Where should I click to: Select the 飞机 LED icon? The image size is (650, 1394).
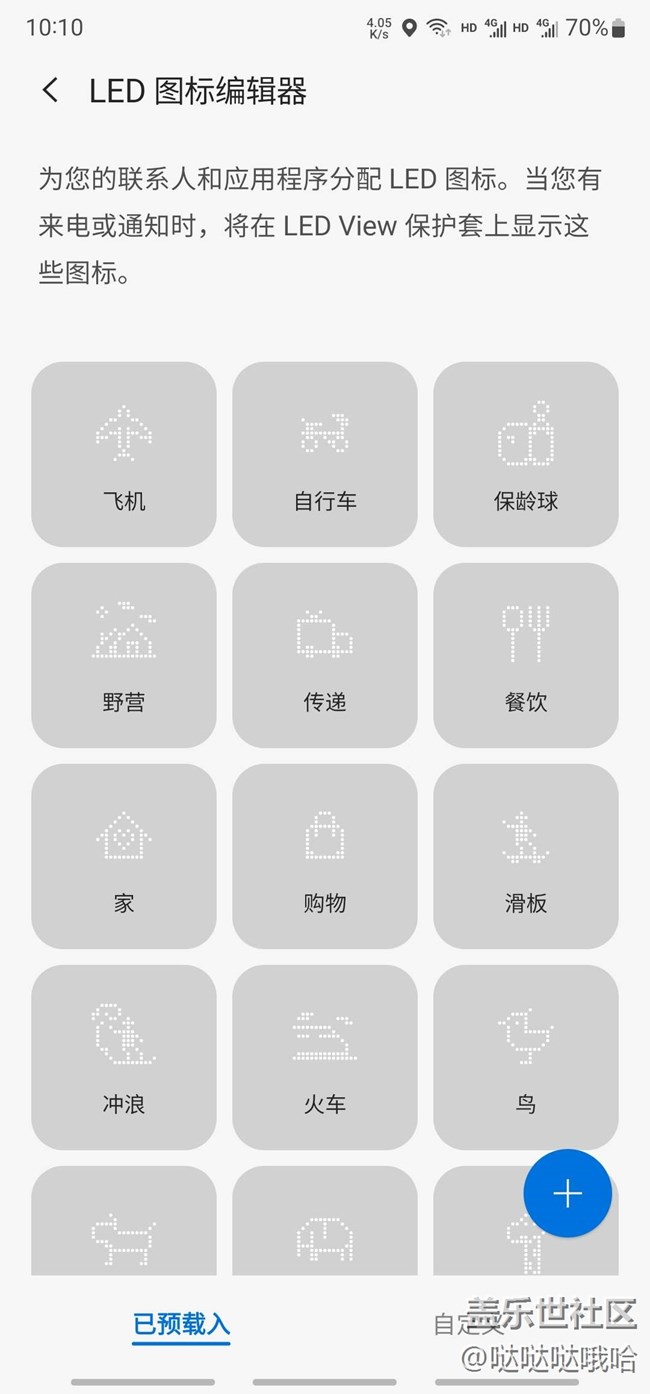point(124,454)
